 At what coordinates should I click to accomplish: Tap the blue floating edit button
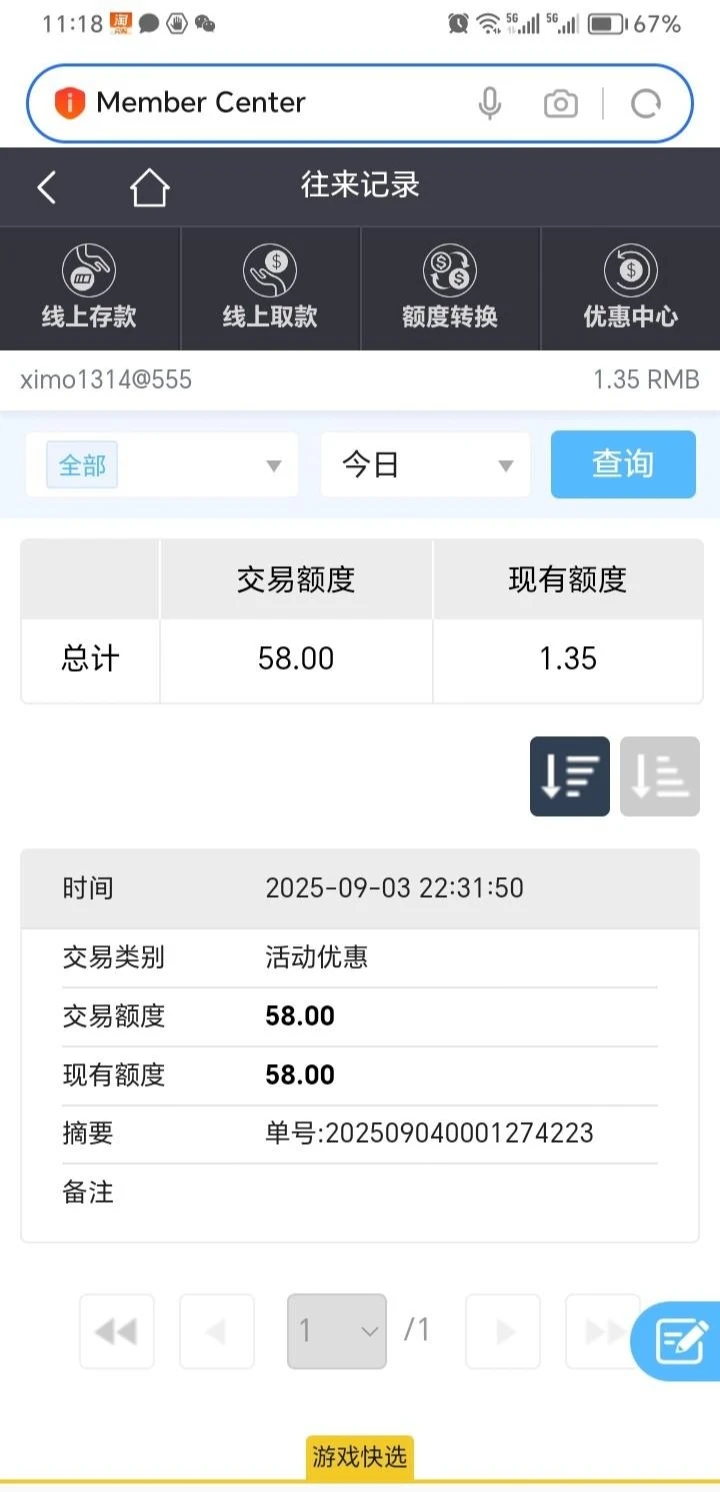[680, 1341]
